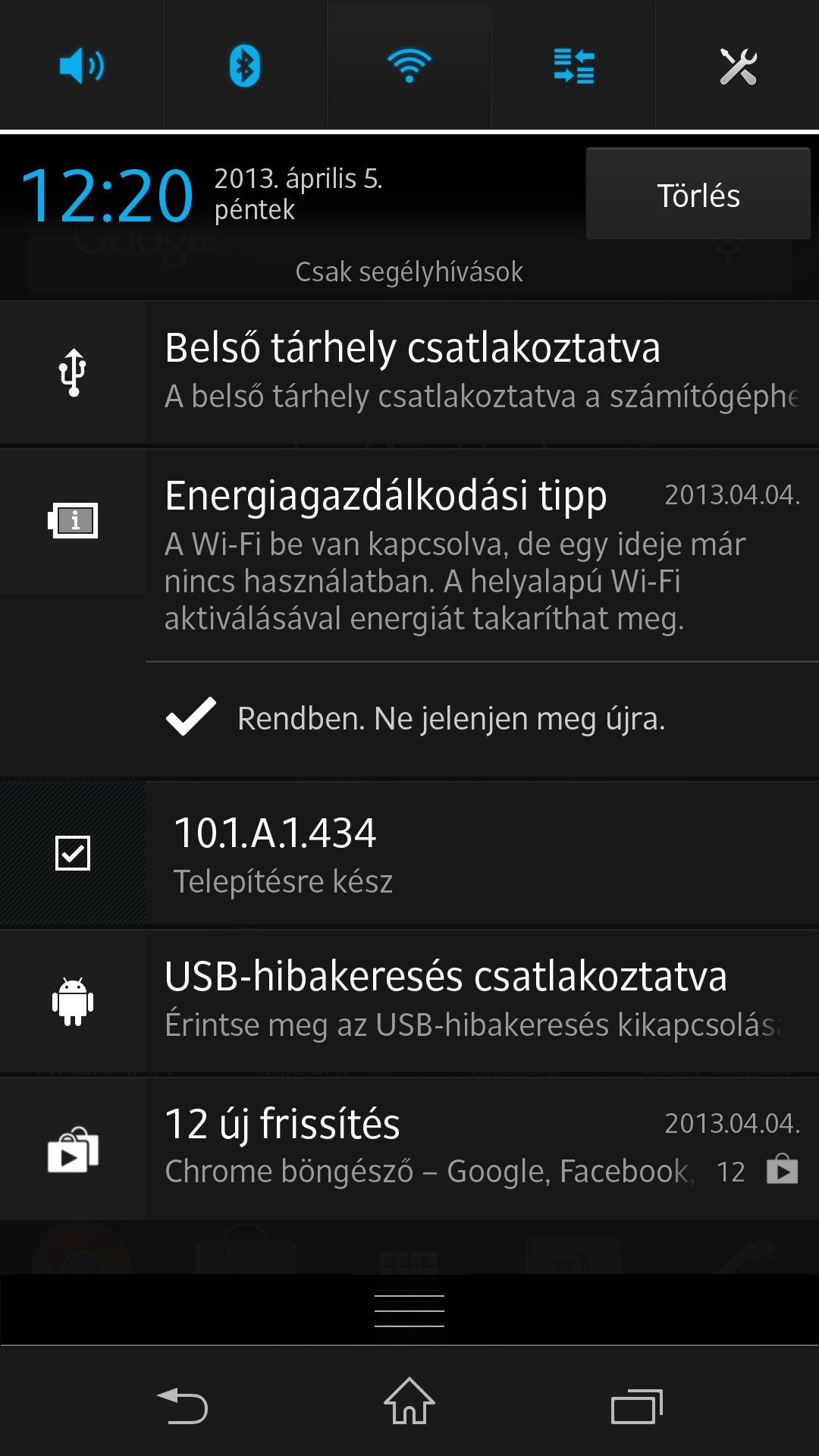Go back with the navigation bar
Viewport: 819px width, 1456px height.
[183, 1407]
